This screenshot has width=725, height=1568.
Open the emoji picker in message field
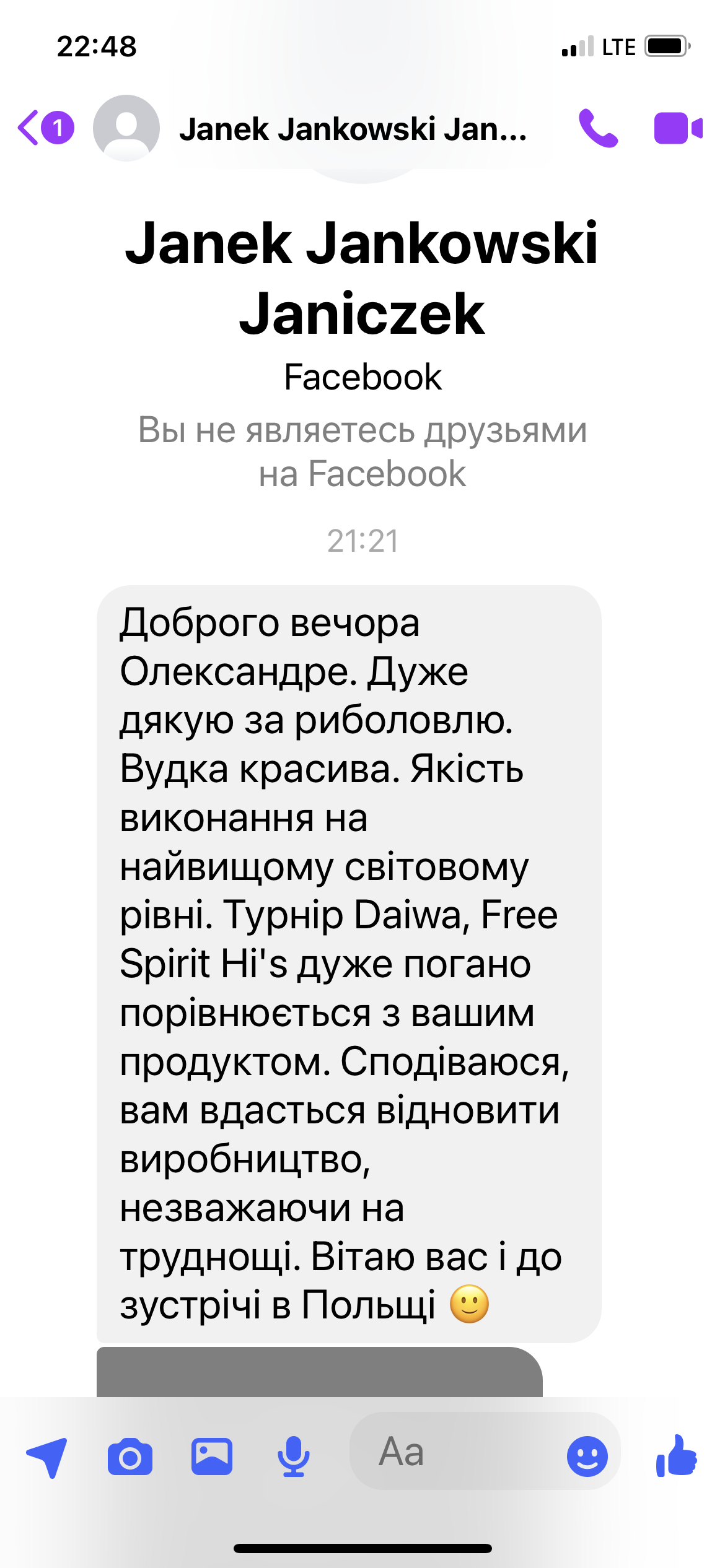click(x=587, y=1457)
